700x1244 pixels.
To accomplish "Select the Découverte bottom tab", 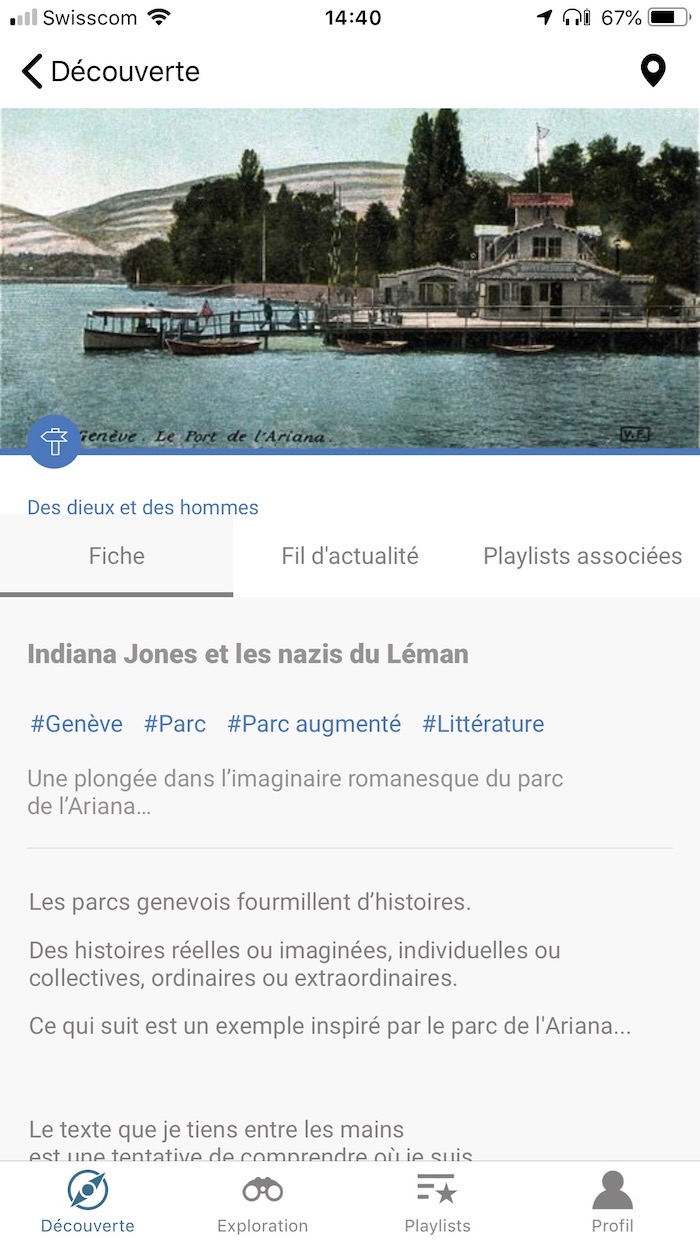I will tap(88, 1203).
